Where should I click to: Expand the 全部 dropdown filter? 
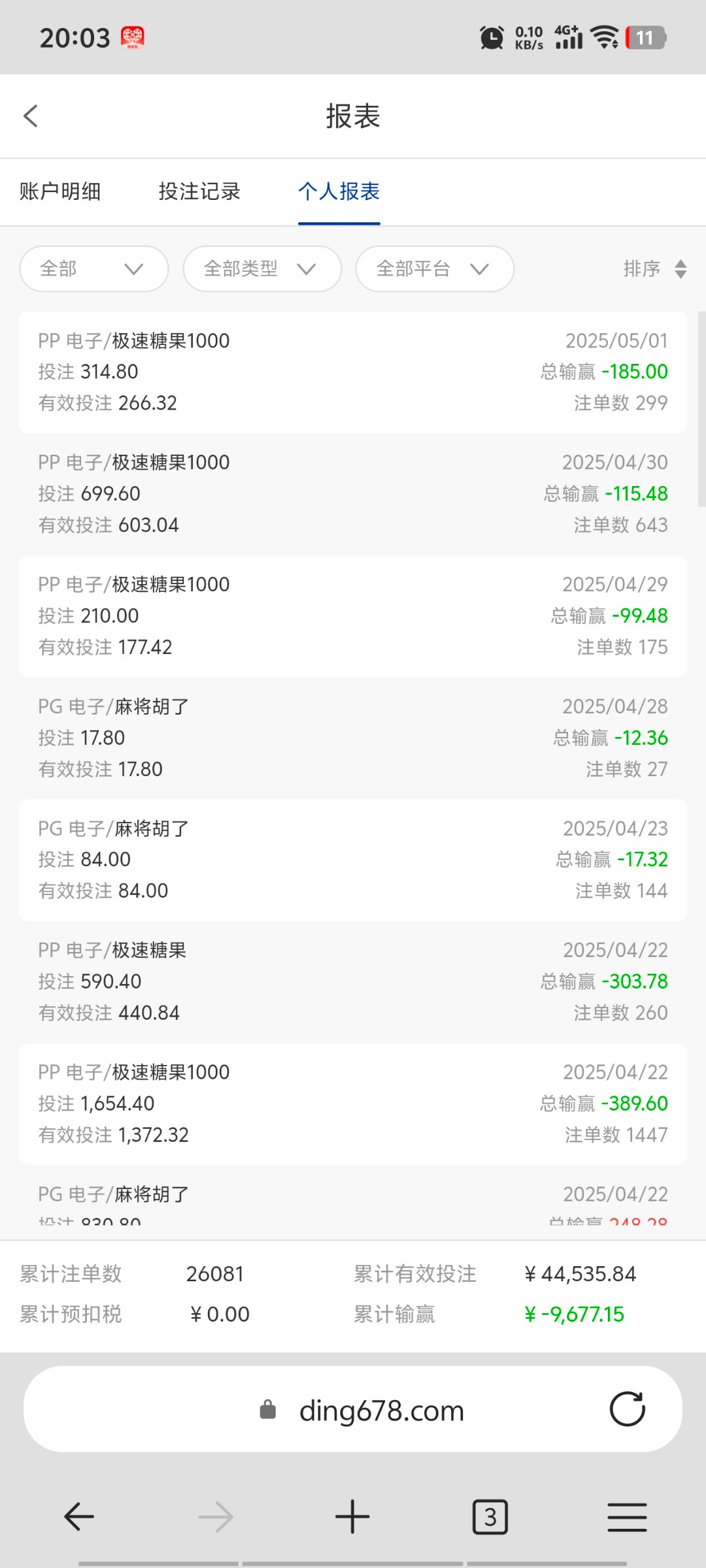pos(94,269)
